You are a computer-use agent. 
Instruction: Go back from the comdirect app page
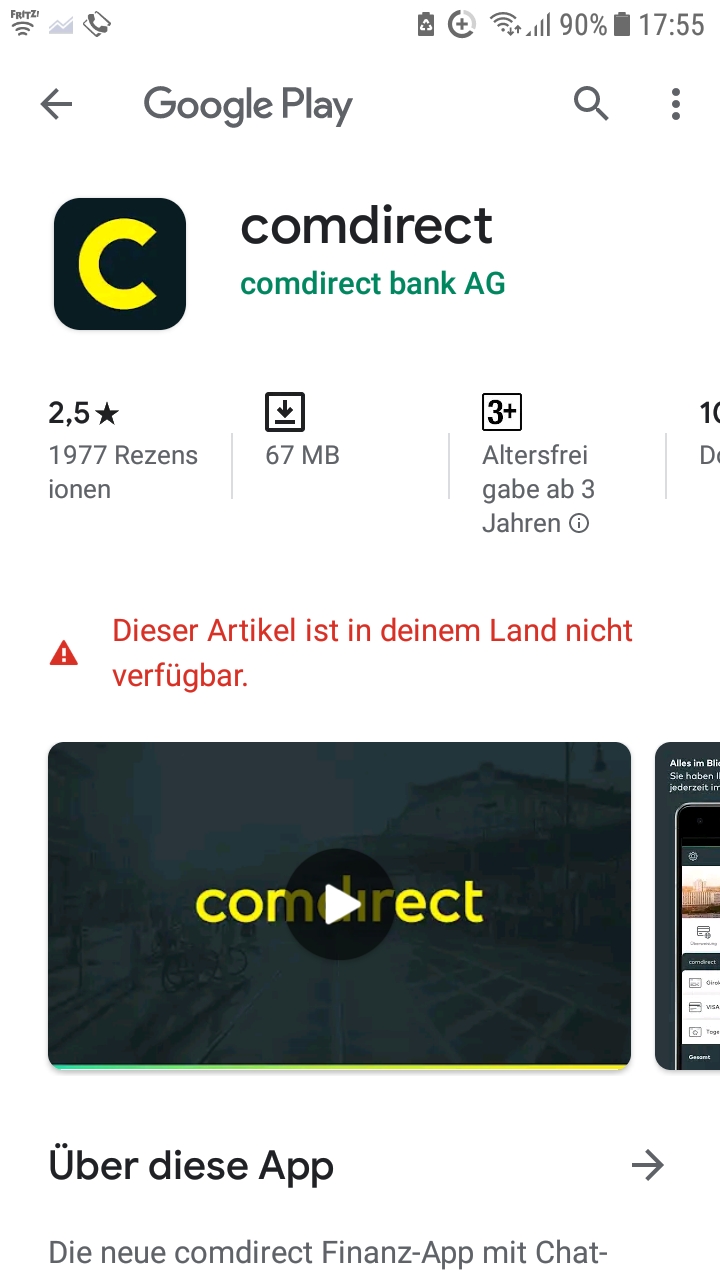coord(56,104)
